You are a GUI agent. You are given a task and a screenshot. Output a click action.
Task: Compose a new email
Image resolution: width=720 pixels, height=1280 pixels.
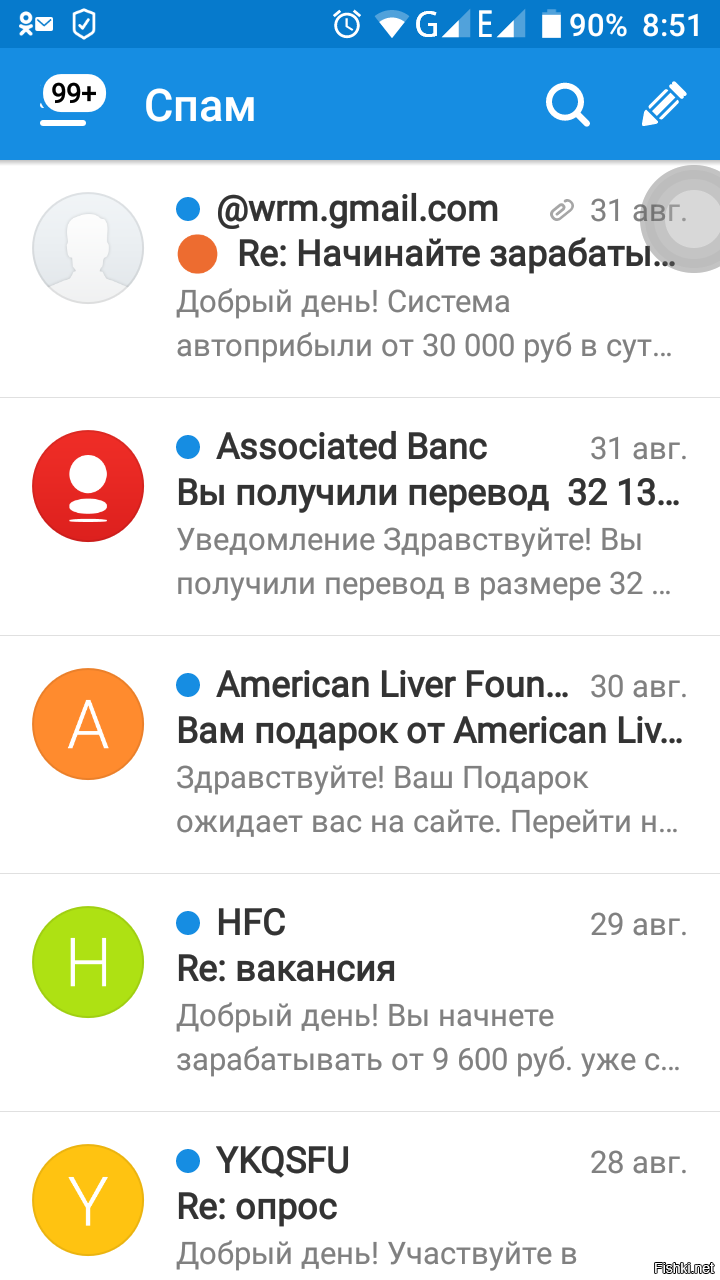(663, 105)
